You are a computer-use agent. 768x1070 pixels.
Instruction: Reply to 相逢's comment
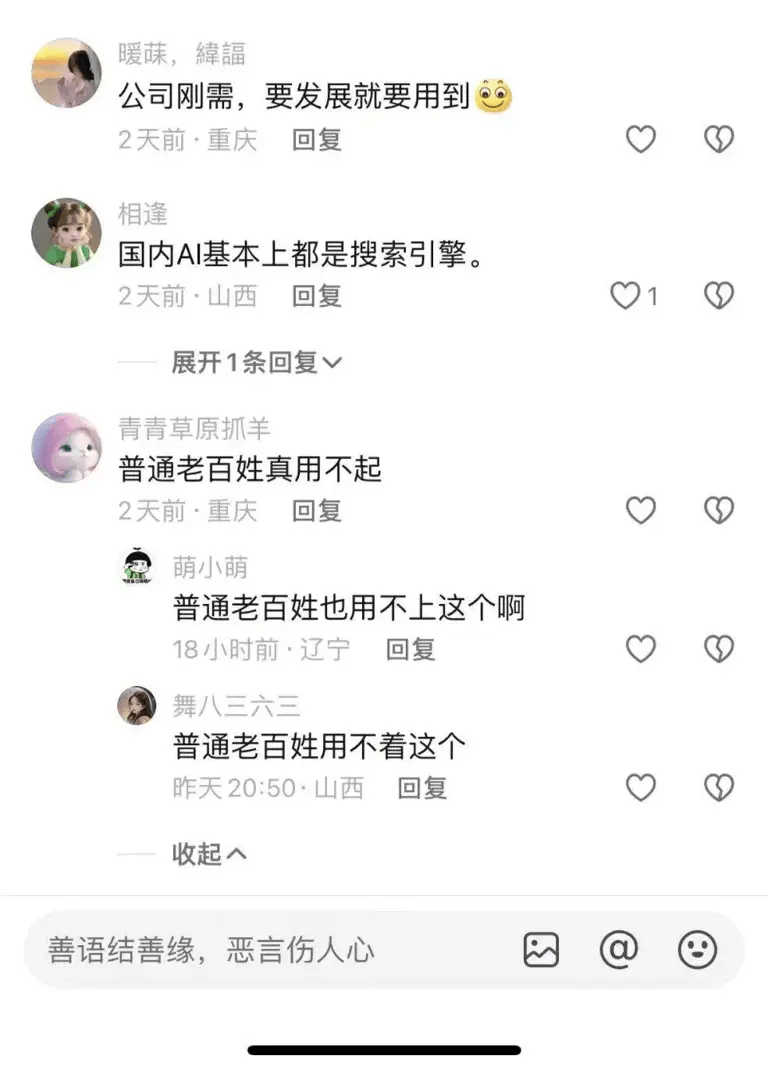click(317, 296)
